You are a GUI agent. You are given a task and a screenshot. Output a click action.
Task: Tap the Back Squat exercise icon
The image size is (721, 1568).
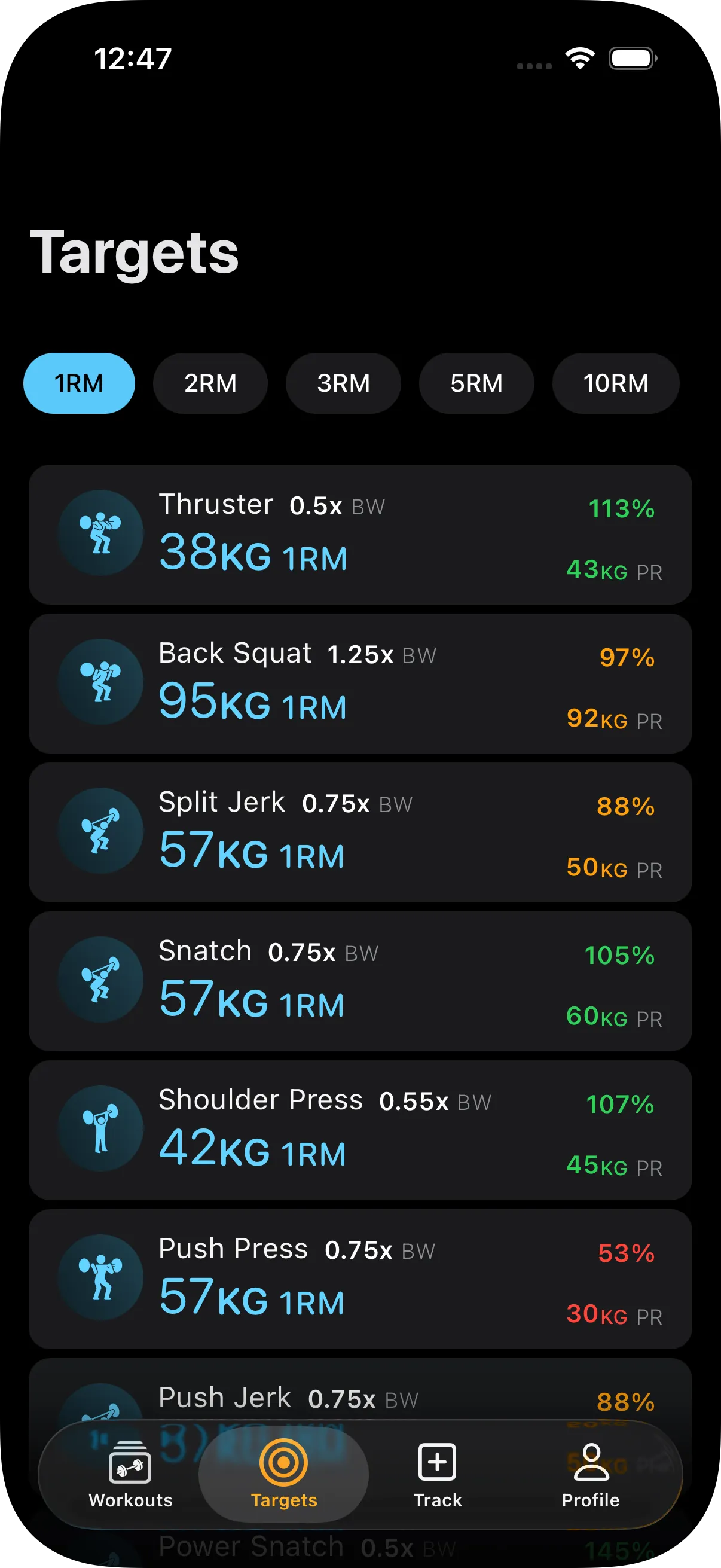click(x=100, y=682)
